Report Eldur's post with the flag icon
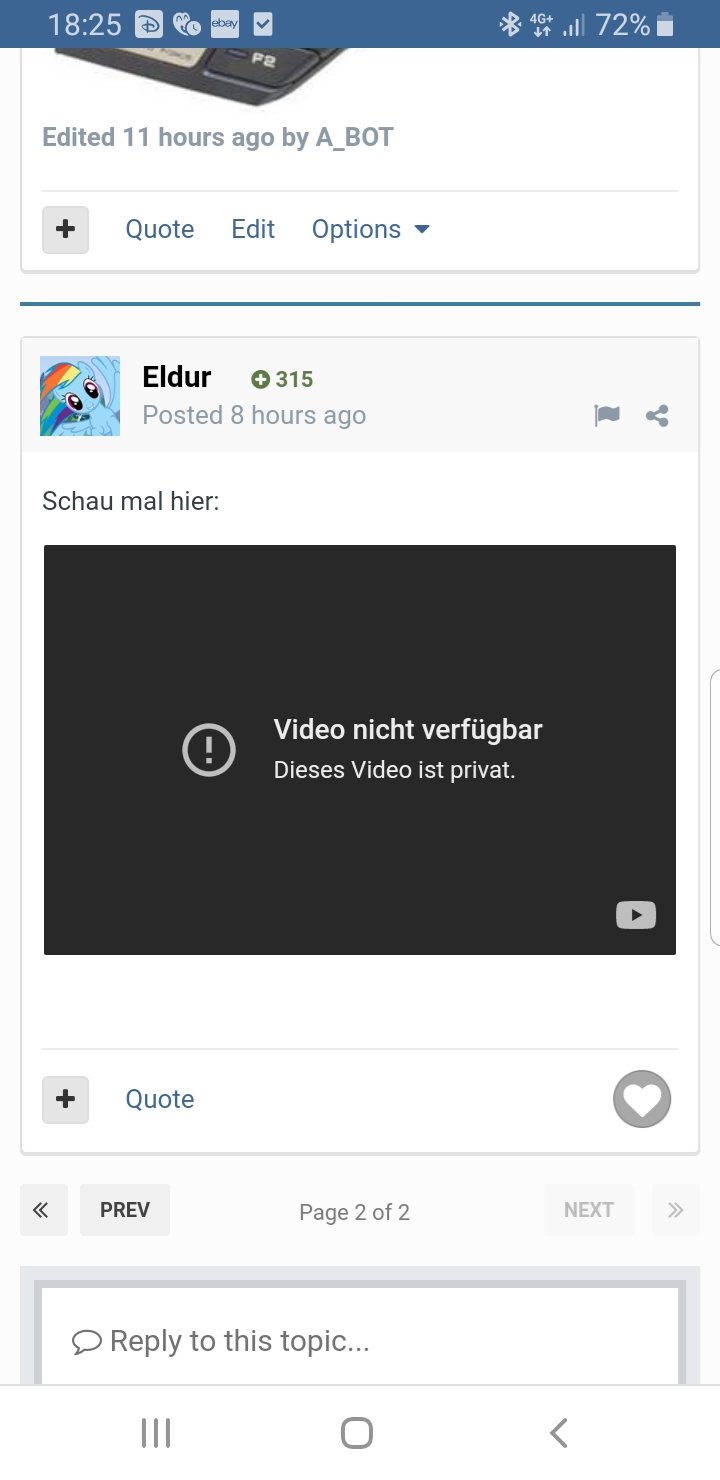The height and width of the screenshot is (1480, 720). [607, 415]
